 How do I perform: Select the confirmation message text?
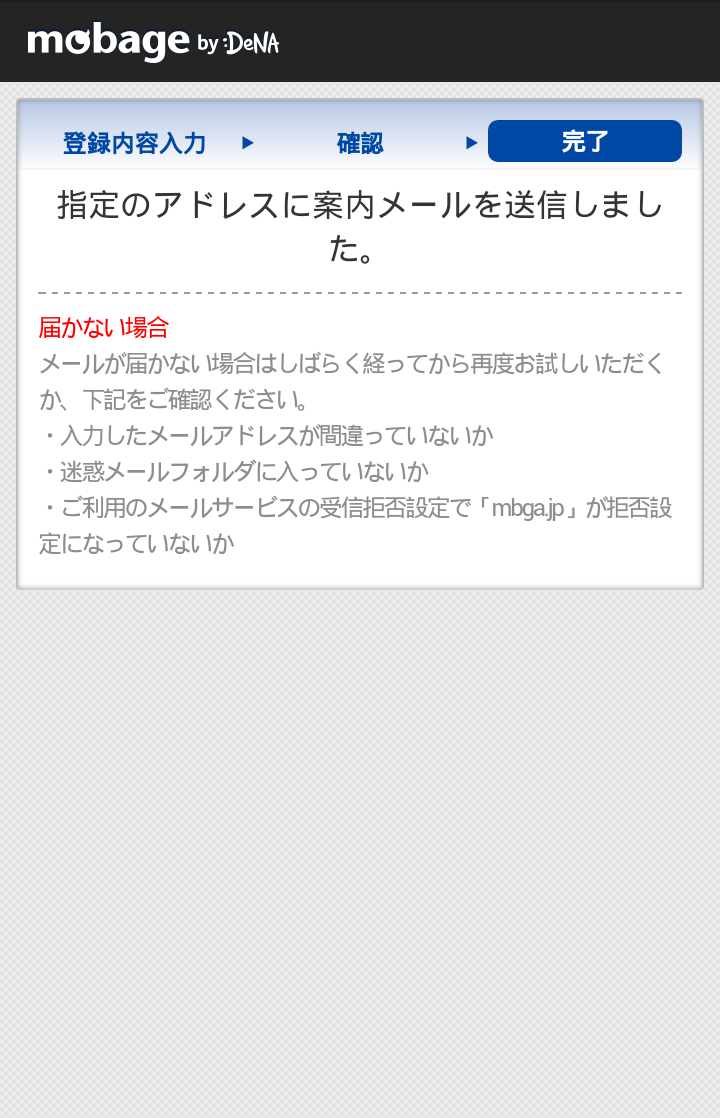click(x=360, y=225)
